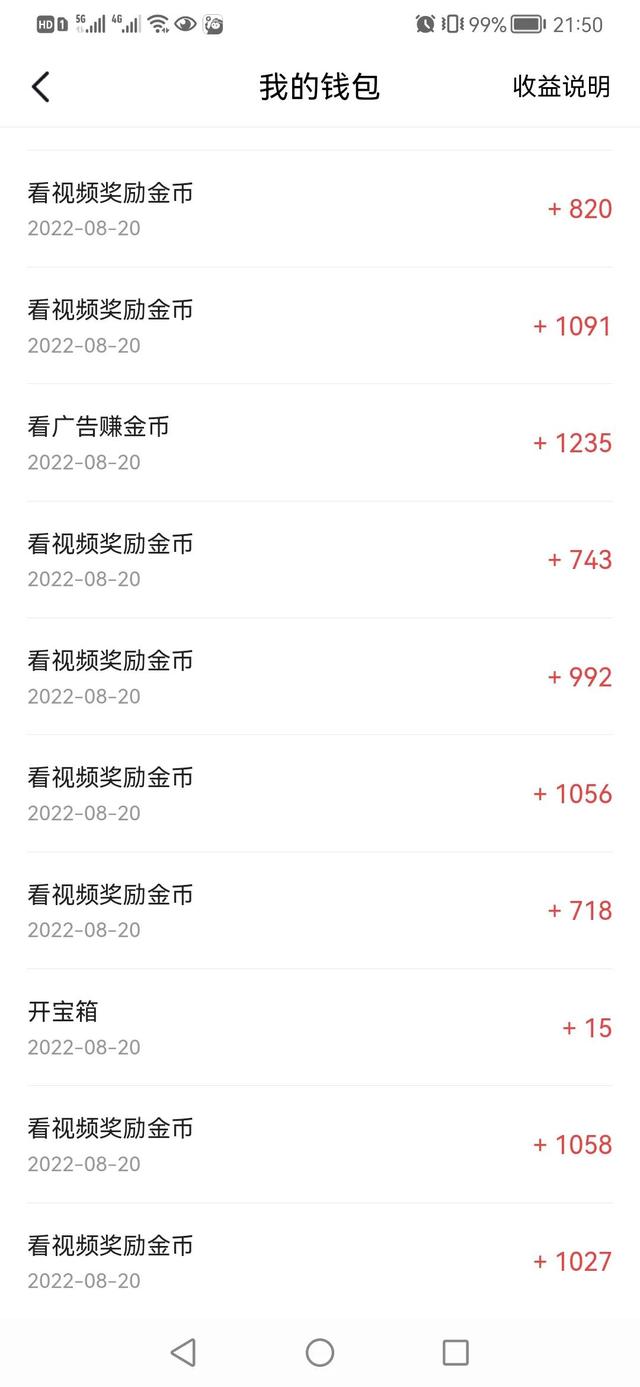Tap the system home button
Screen dimensions: 640x1387
pos(320,1352)
